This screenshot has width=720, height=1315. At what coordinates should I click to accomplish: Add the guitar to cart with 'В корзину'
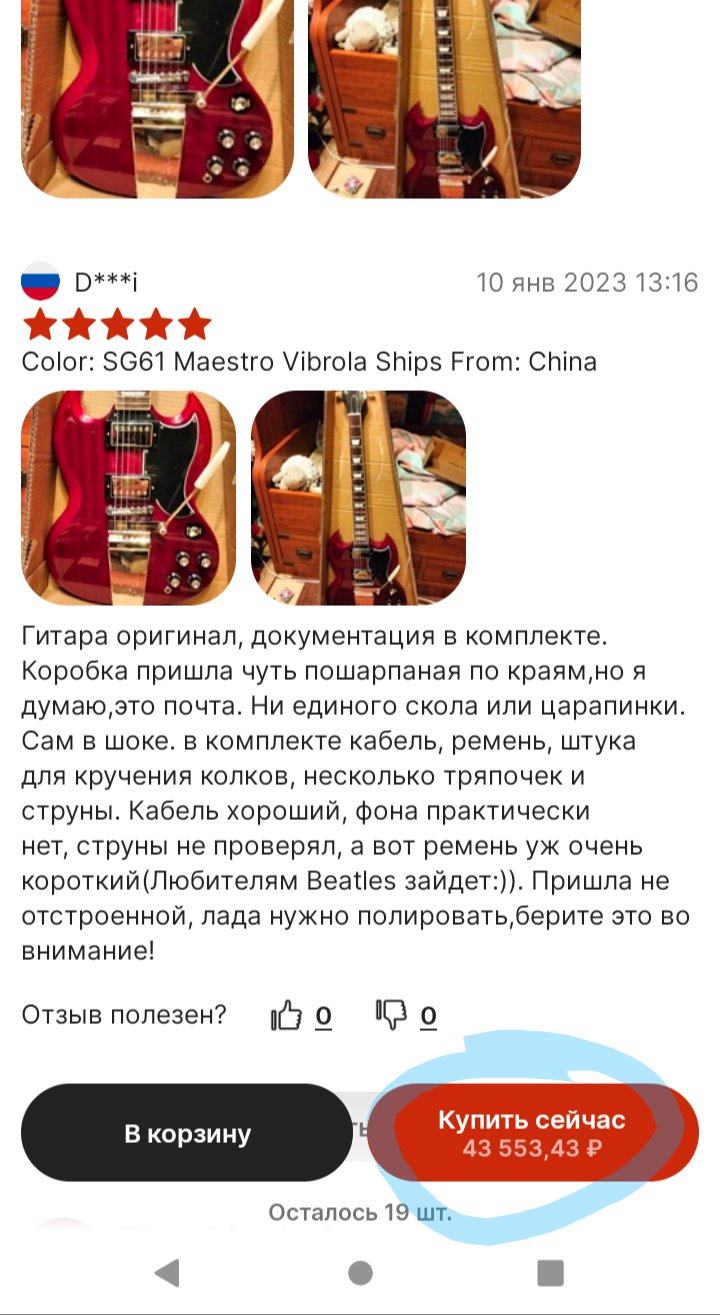pyautogui.click(x=187, y=1133)
